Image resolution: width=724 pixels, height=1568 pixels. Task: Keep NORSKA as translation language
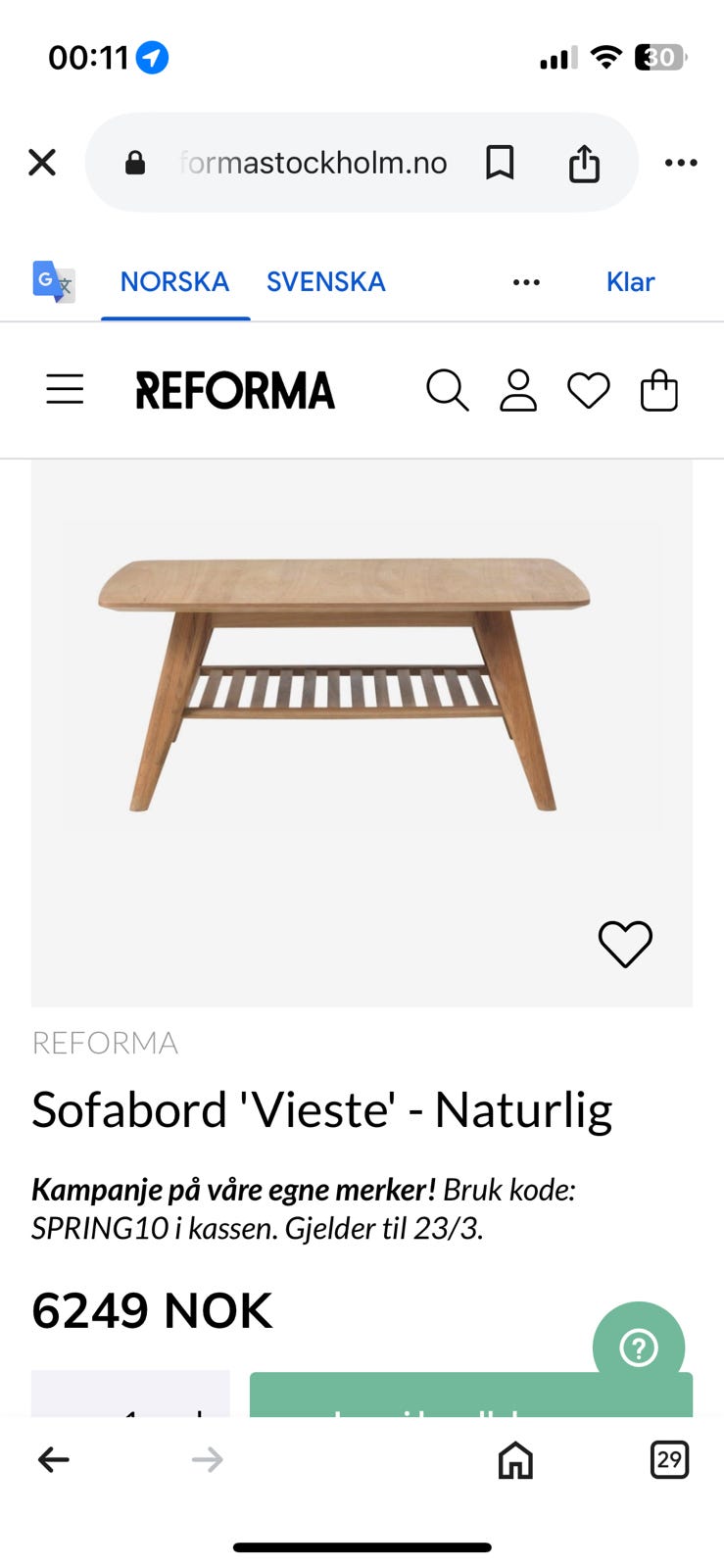pyautogui.click(x=173, y=281)
